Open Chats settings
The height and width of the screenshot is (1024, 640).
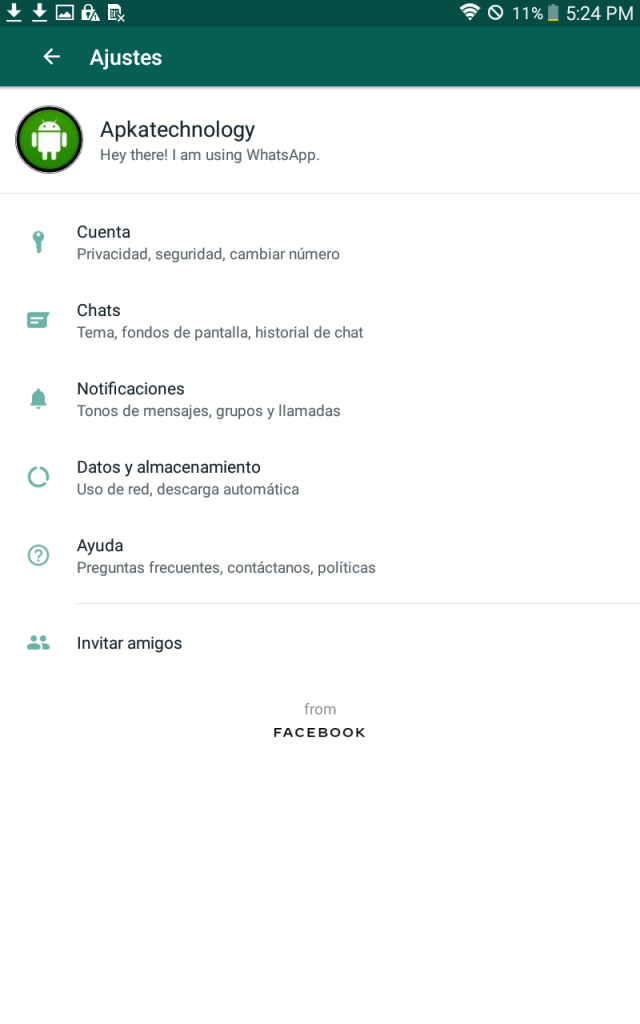(x=320, y=321)
